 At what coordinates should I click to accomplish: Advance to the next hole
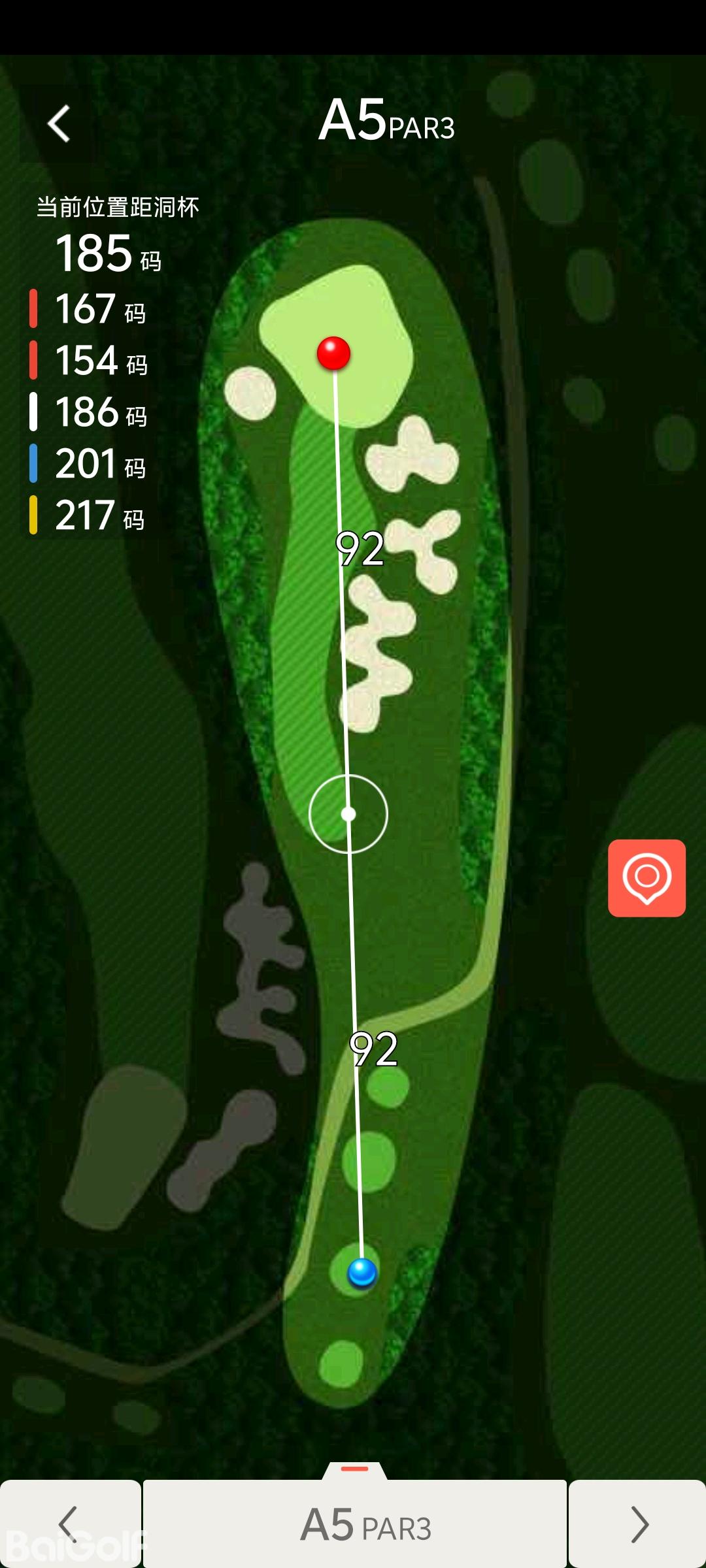click(x=637, y=1524)
